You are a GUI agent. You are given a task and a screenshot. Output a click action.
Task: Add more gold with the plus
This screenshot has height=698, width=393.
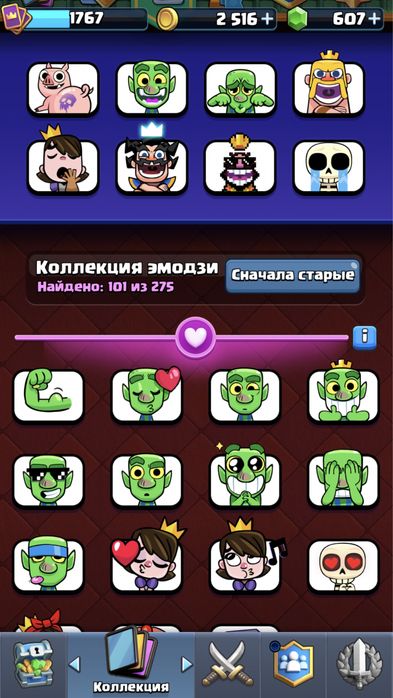(x=267, y=19)
